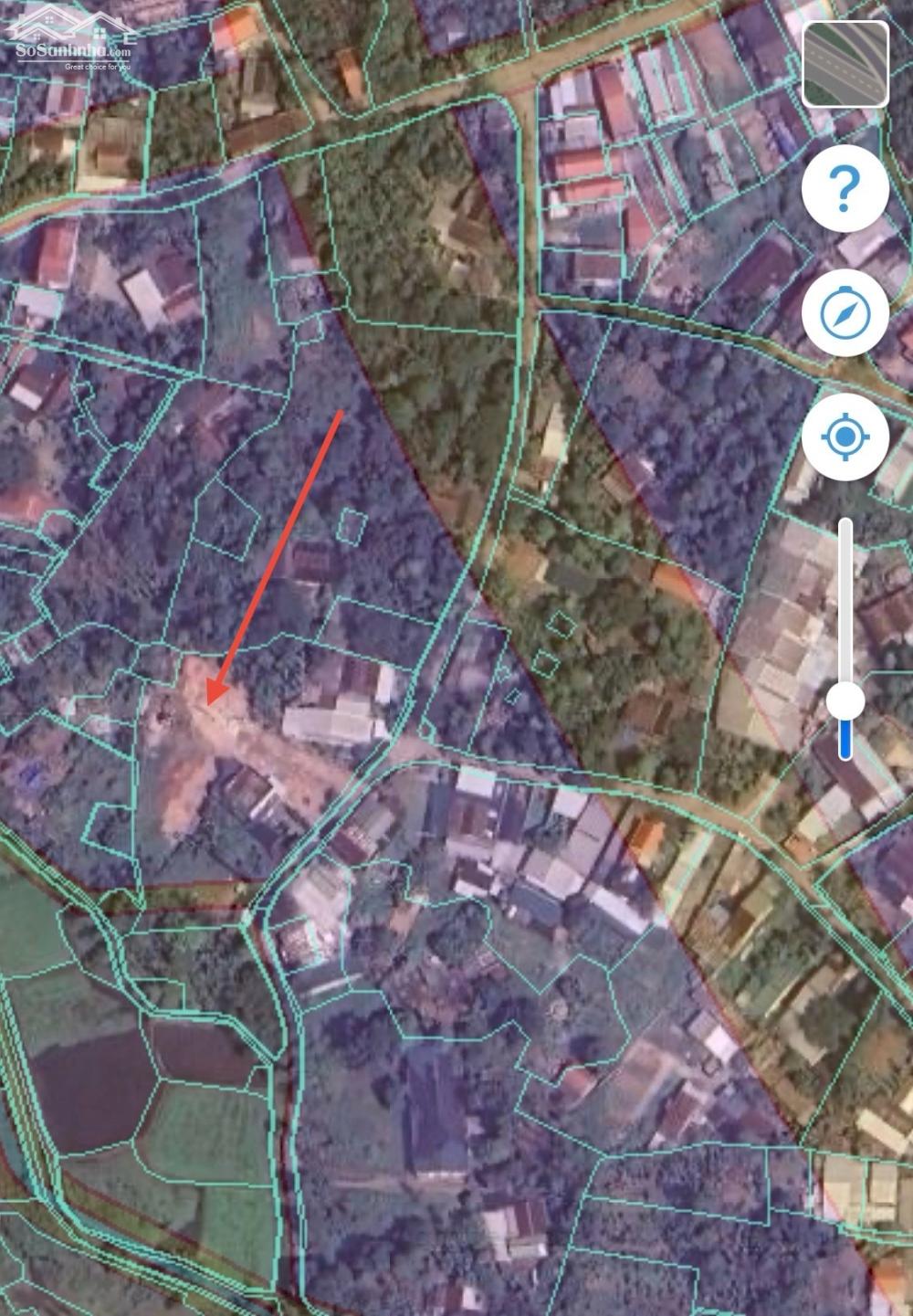The height and width of the screenshot is (1316, 913).
Task: Center the map on my location
Action: point(845,437)
